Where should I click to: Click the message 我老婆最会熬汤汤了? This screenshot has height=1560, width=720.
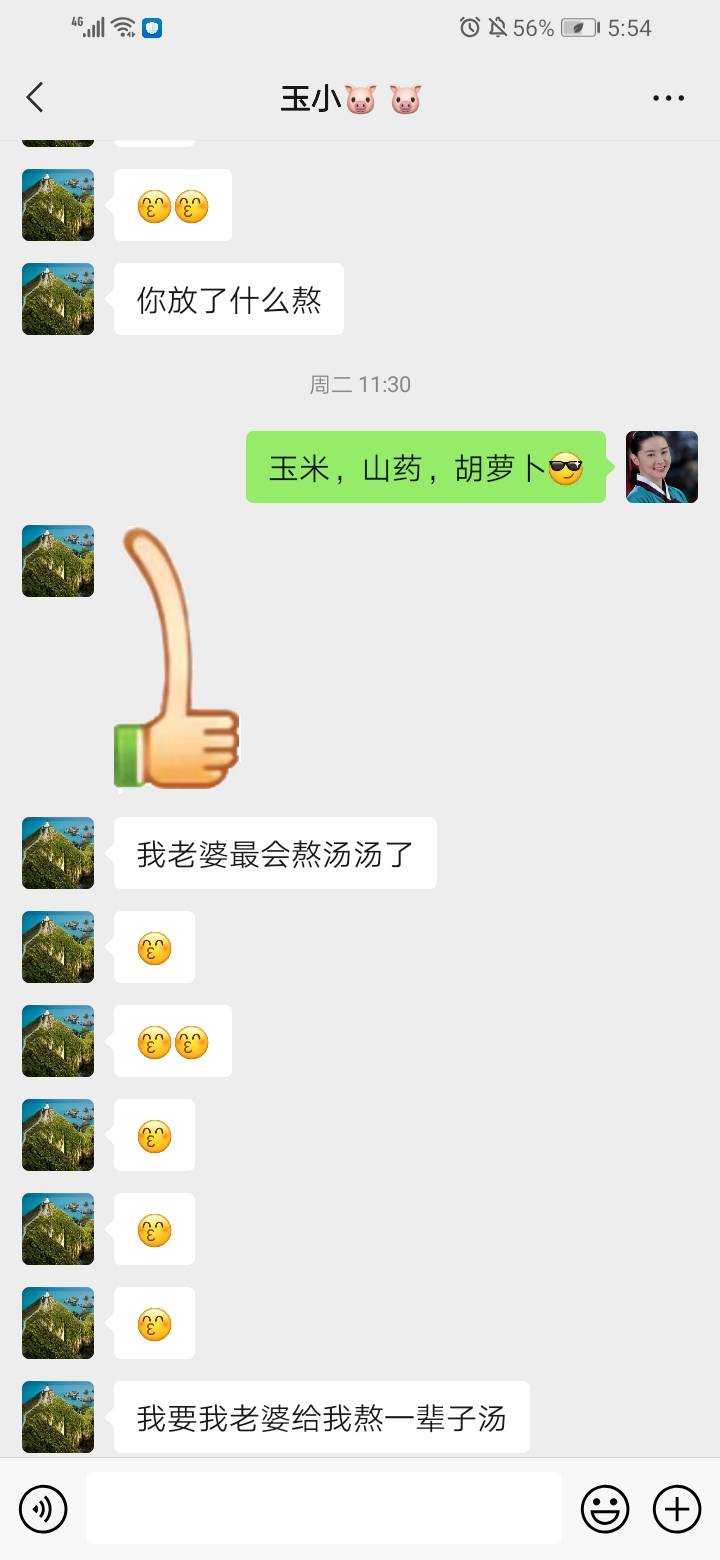tap(276, 853)
